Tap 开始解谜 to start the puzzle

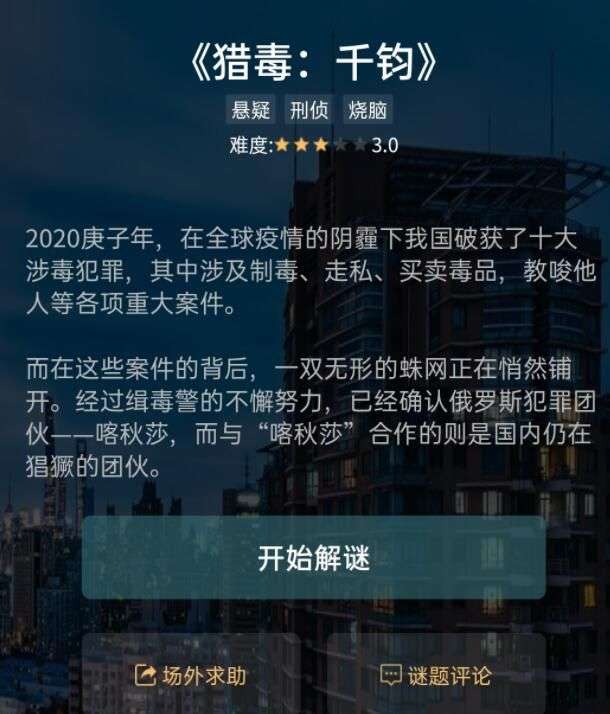[313, 558]
